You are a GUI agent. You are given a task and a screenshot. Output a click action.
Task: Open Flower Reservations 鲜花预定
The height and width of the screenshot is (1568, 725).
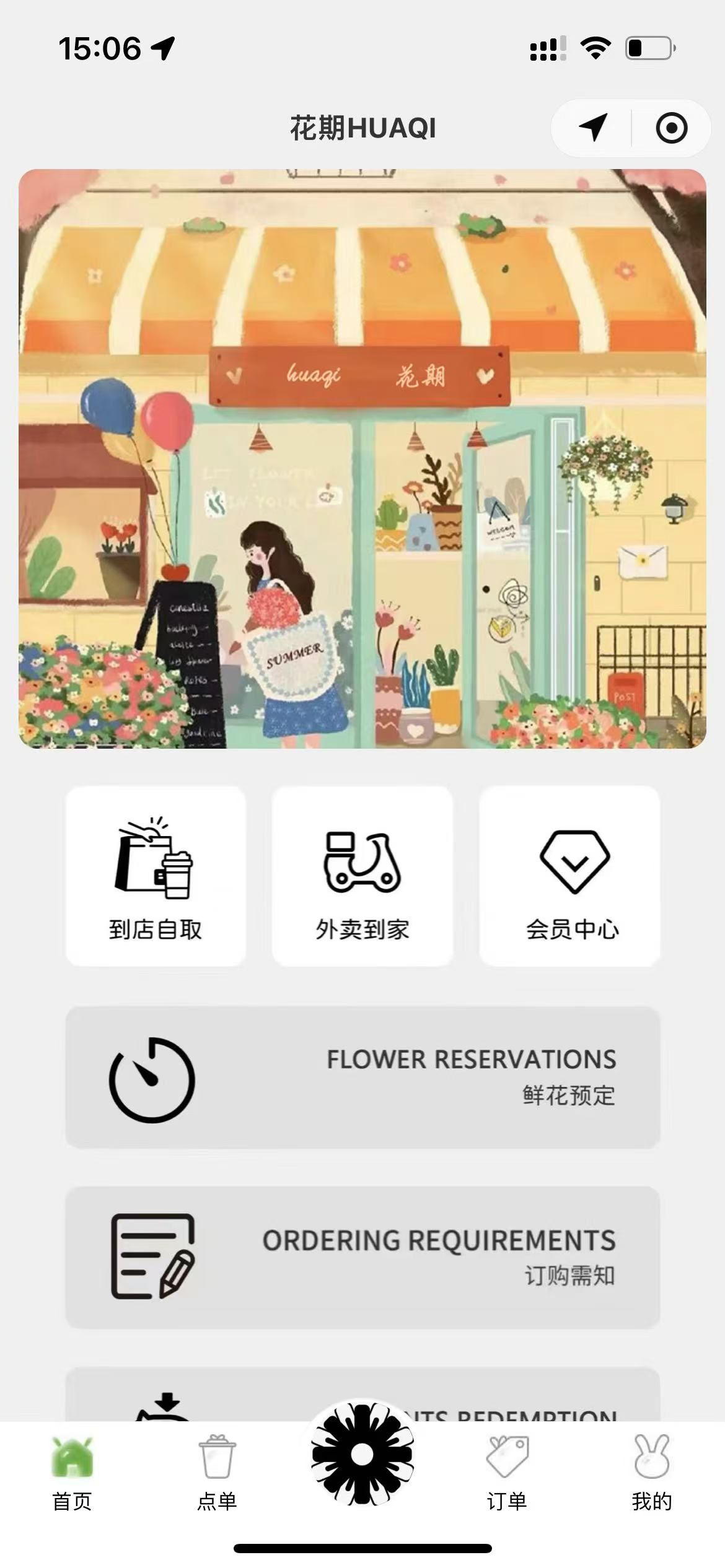tap(362, 1078)
